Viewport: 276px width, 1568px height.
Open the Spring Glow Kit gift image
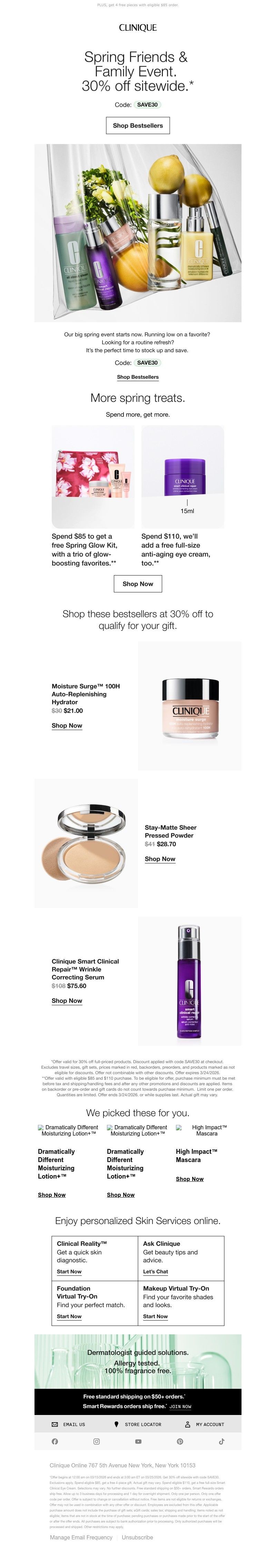coord(92,476)
